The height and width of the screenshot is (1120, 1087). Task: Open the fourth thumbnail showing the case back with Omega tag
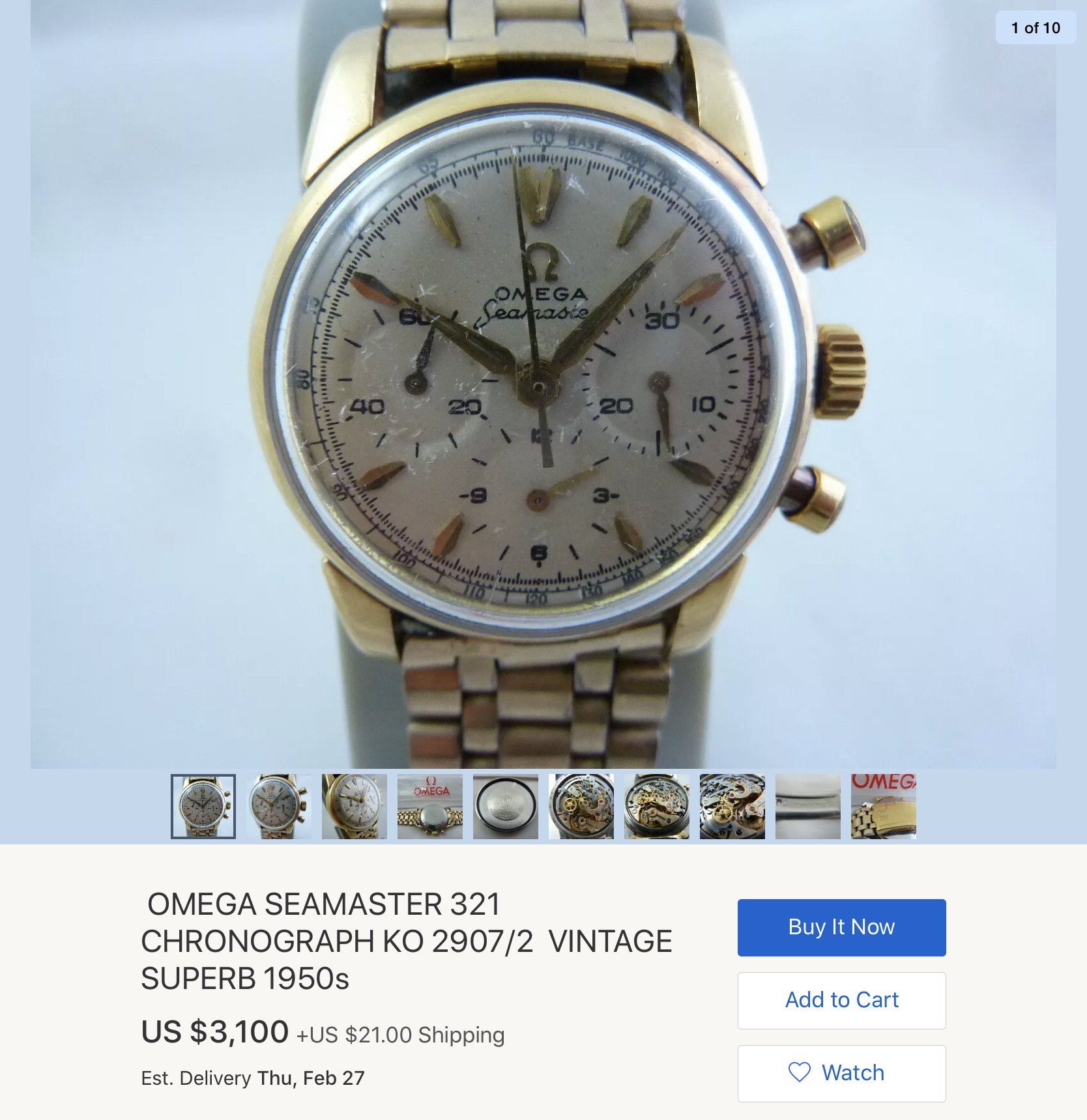(430, 806)
